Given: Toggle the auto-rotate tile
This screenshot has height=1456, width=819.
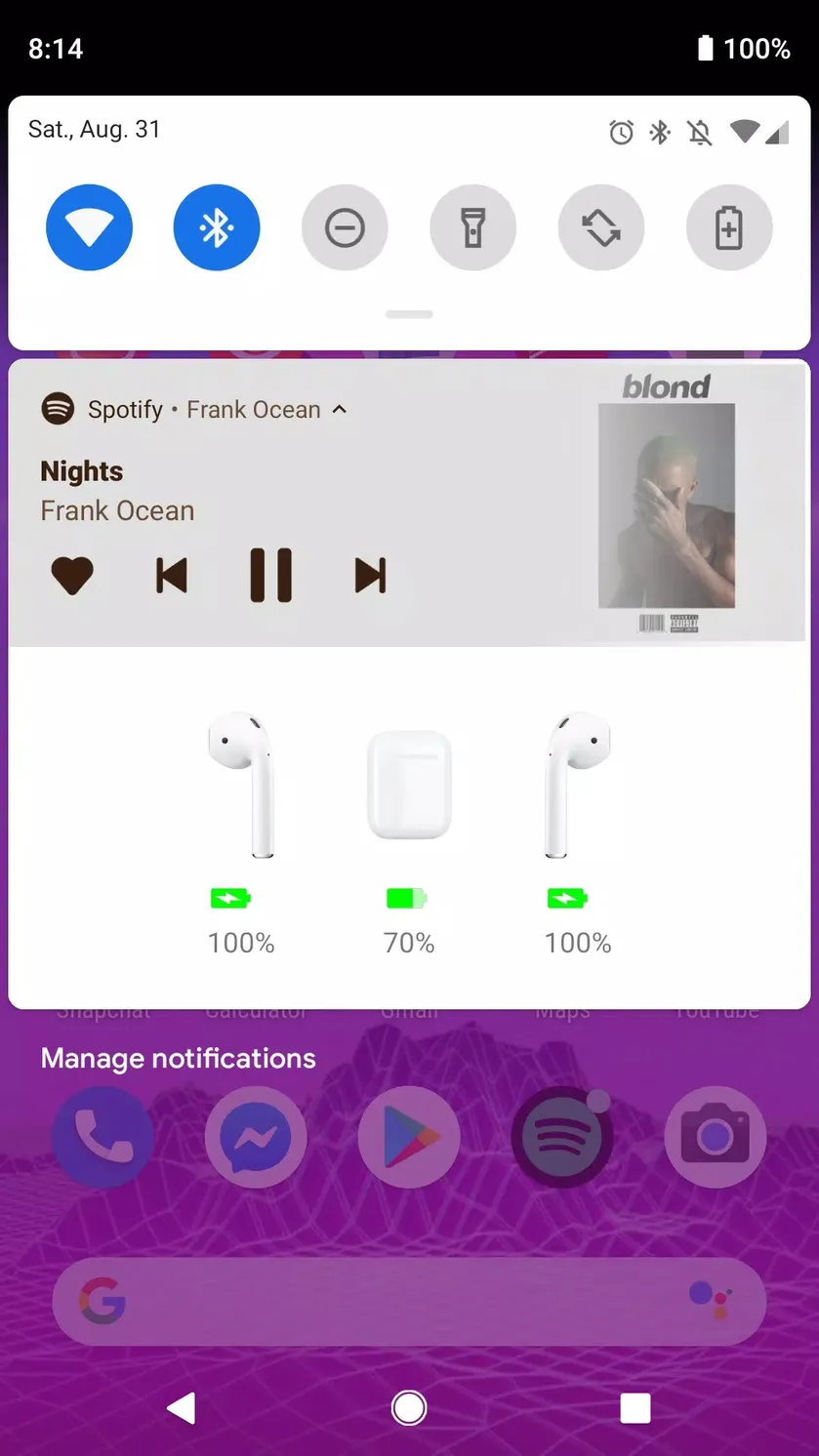Looking at the screenshot, I should coord(601,227).
